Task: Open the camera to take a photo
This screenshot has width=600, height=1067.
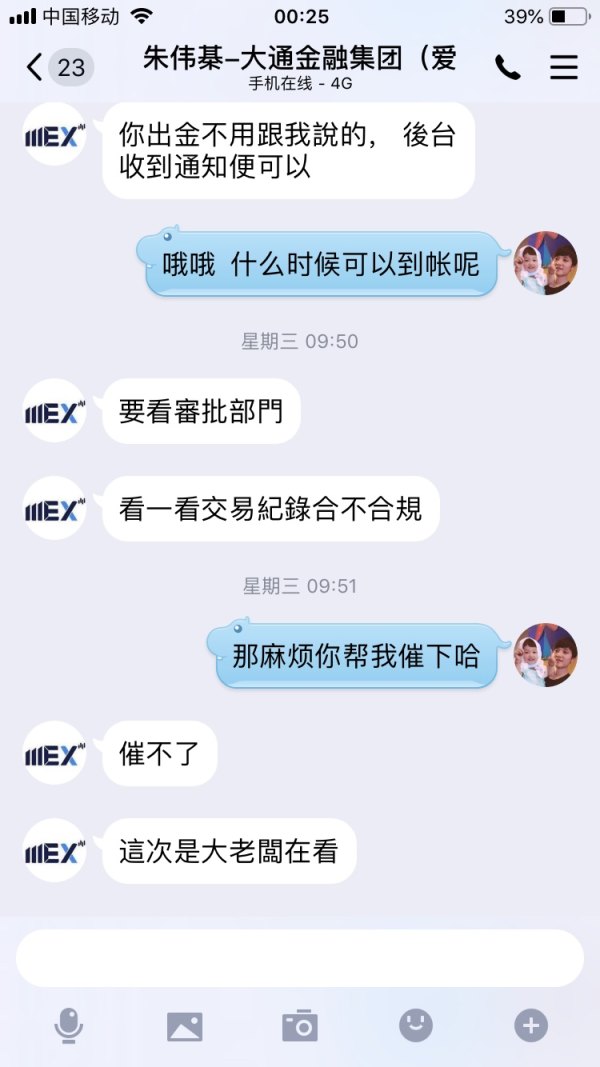Action: coord(299,1025)
